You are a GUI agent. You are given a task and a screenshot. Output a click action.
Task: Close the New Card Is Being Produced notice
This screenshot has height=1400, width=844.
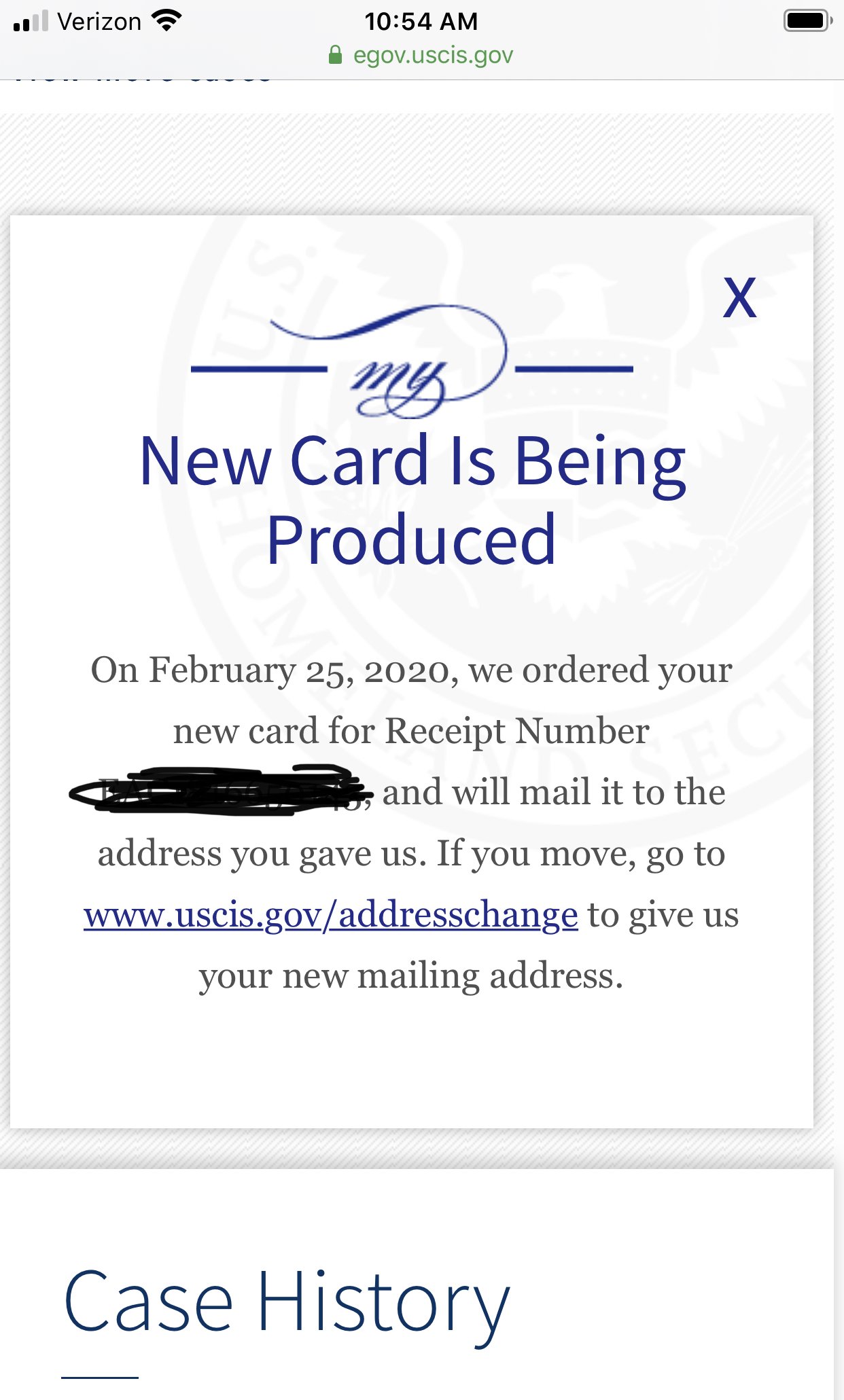coord(739,298)
